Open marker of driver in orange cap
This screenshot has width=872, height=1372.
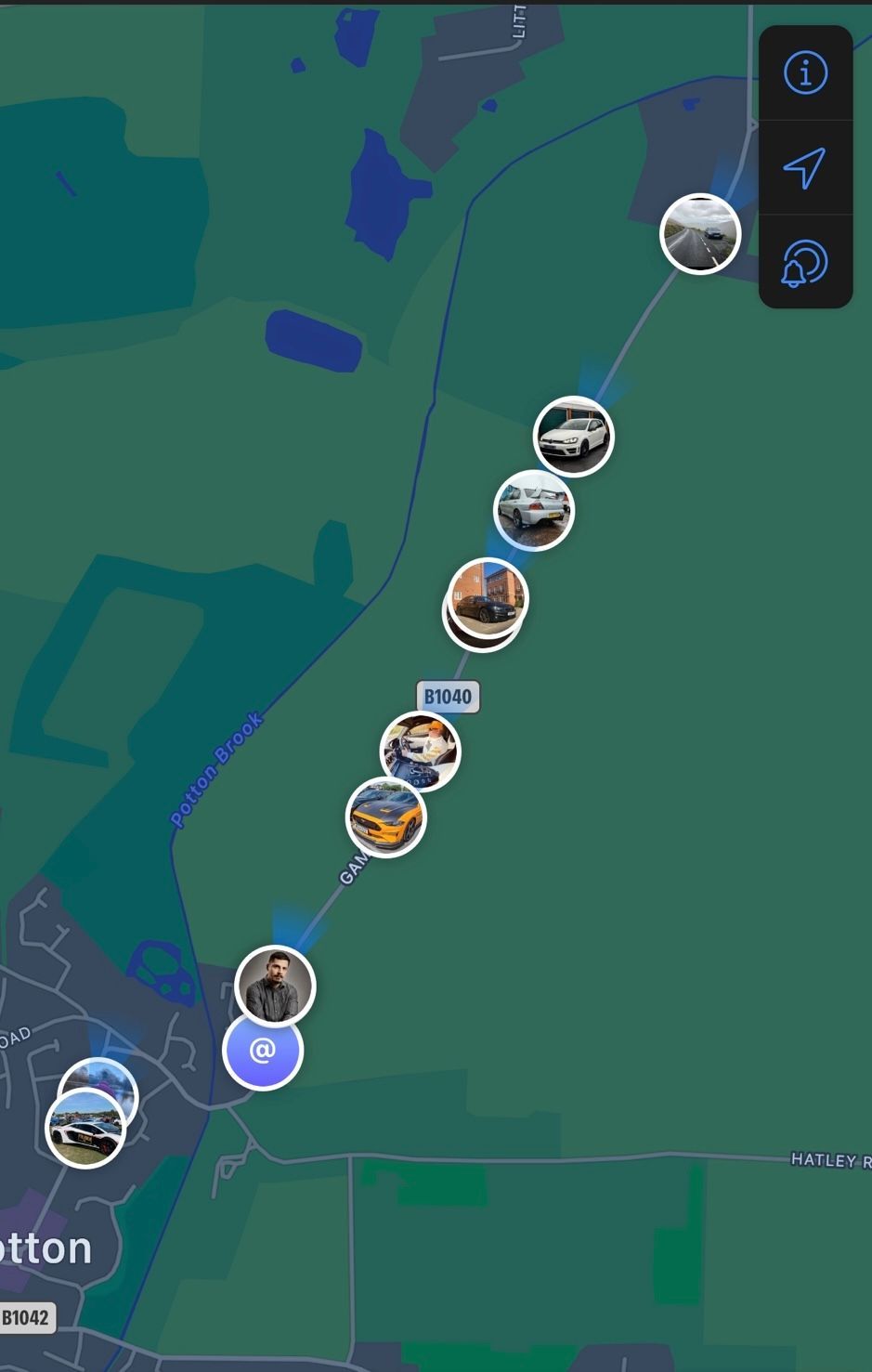point(421,749)
